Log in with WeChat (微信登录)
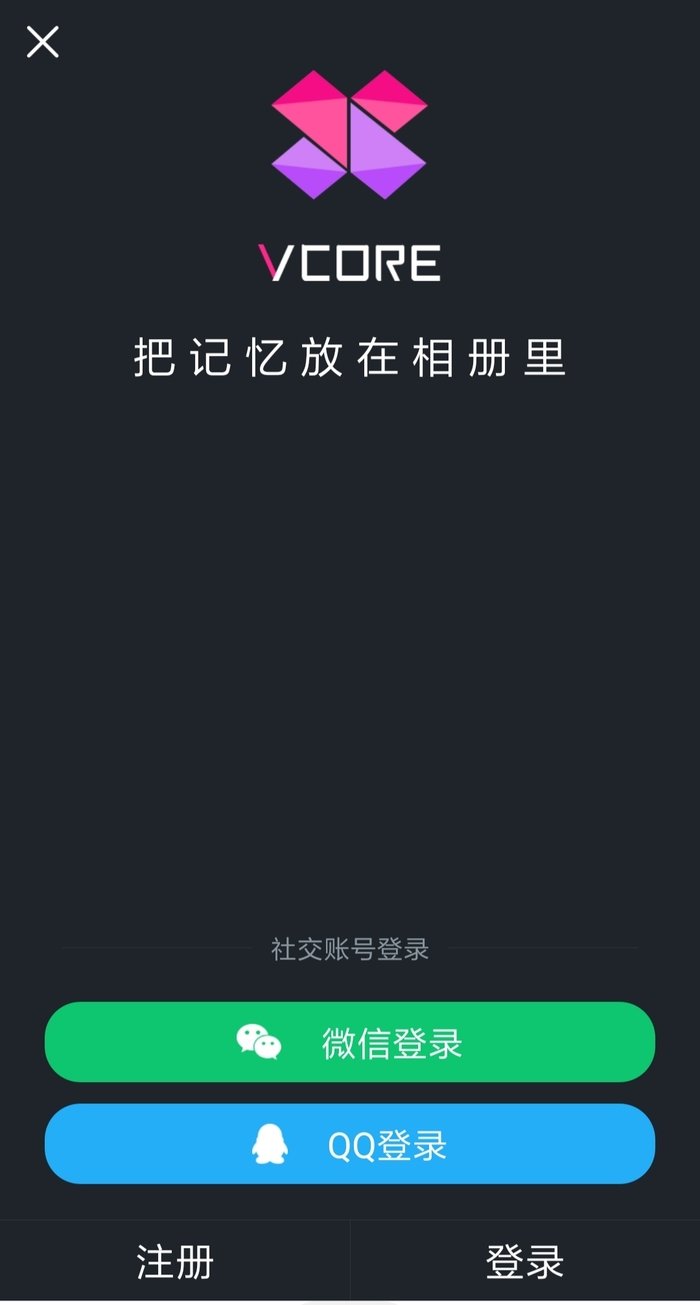This screenshot has width=700, height=1305. click(x=350, y=1042)
